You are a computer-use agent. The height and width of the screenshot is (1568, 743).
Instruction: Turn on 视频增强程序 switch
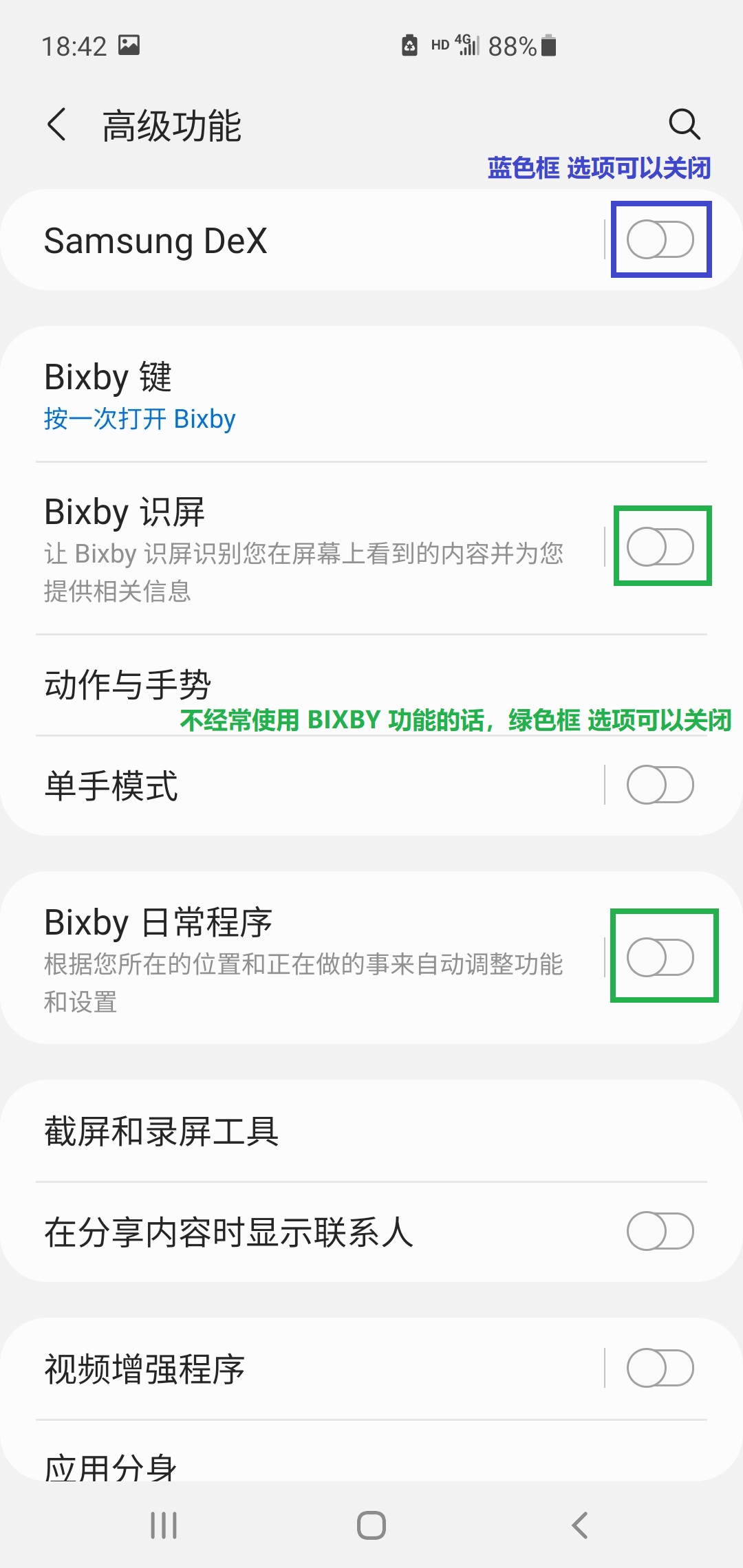660,1369
